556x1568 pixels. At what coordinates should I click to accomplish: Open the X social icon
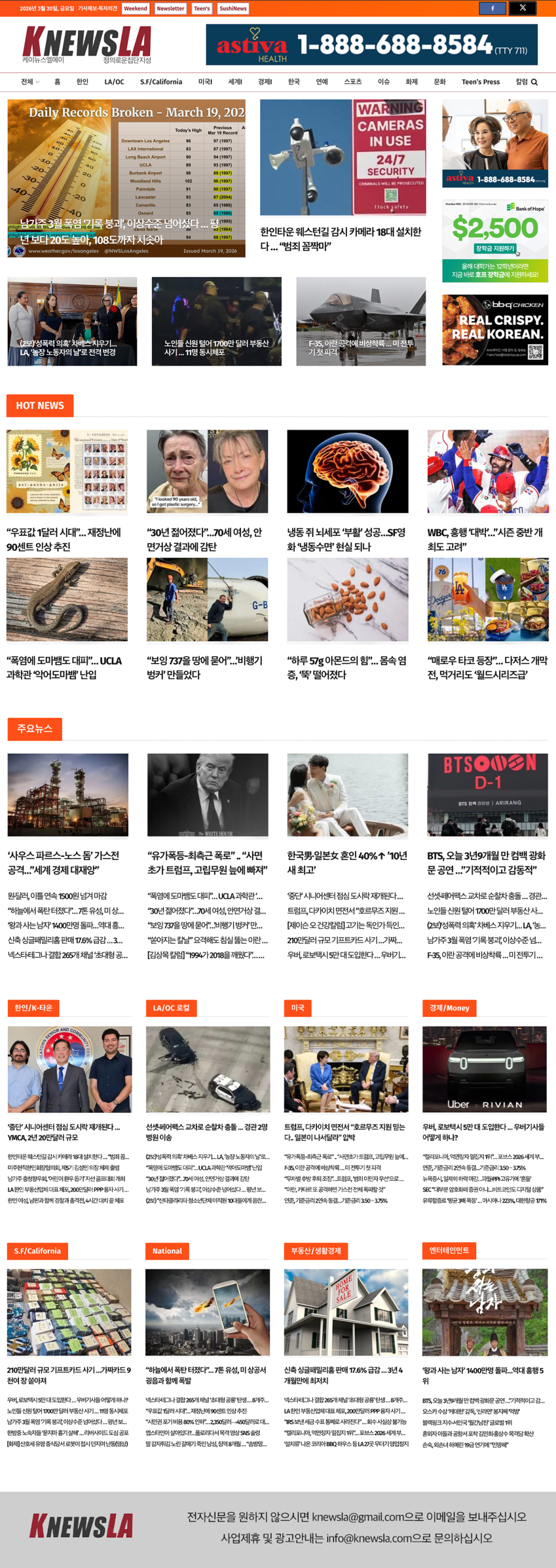click(x=522, y=8)
